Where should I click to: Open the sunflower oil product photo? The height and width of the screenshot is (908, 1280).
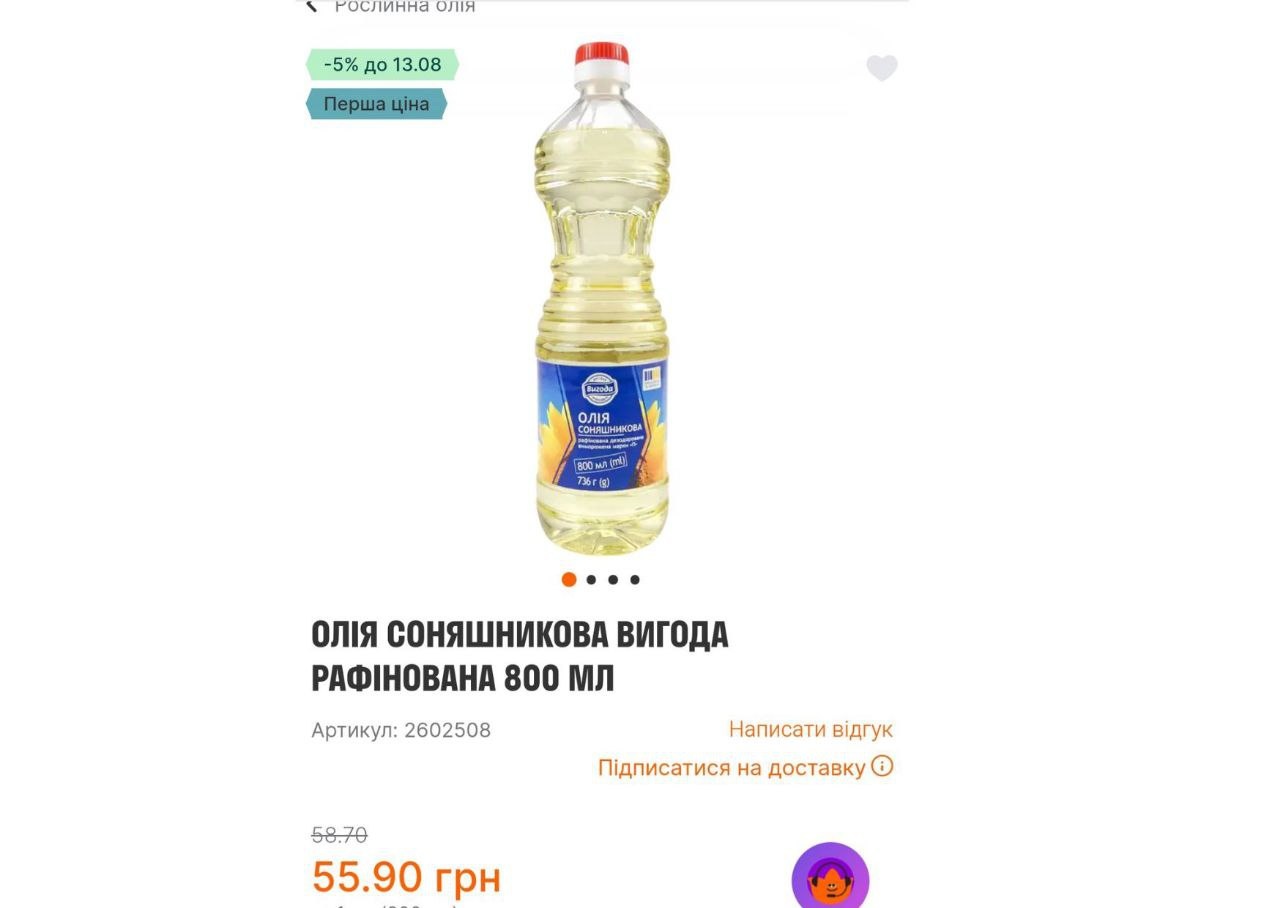[x=602, y=300]
